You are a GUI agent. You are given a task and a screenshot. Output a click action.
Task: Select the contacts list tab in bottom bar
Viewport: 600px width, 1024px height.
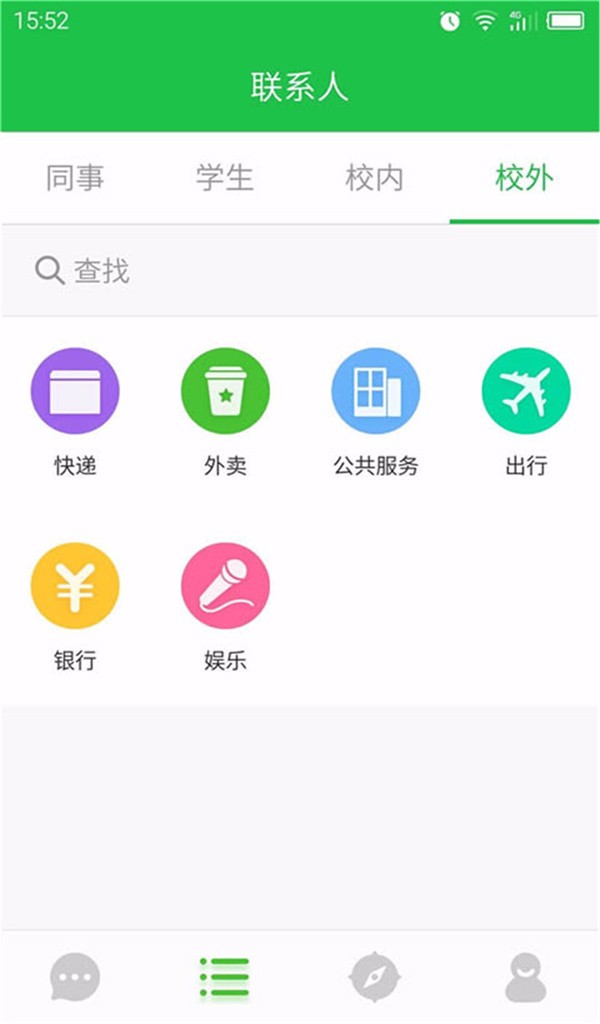pos(225,978)
